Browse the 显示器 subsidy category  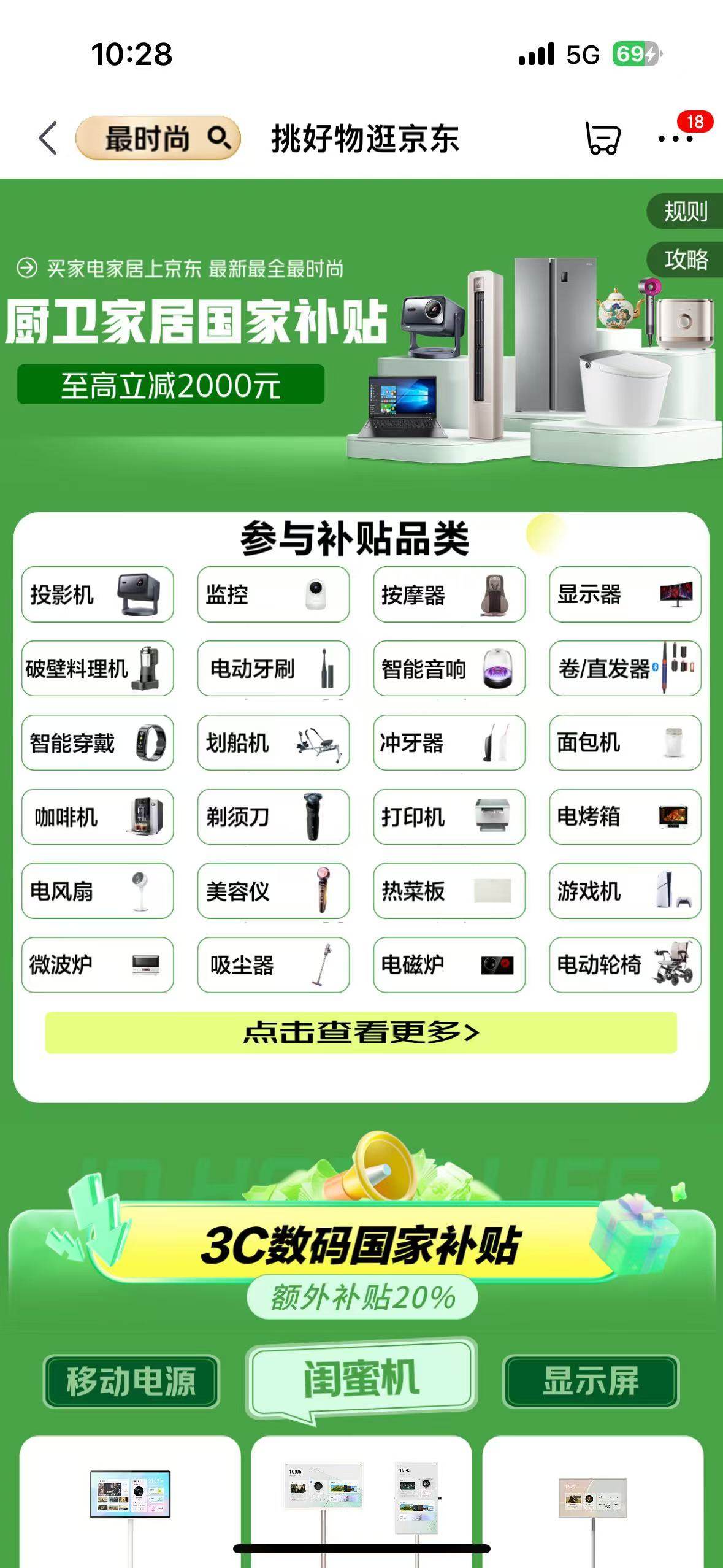tap(625, 594)
